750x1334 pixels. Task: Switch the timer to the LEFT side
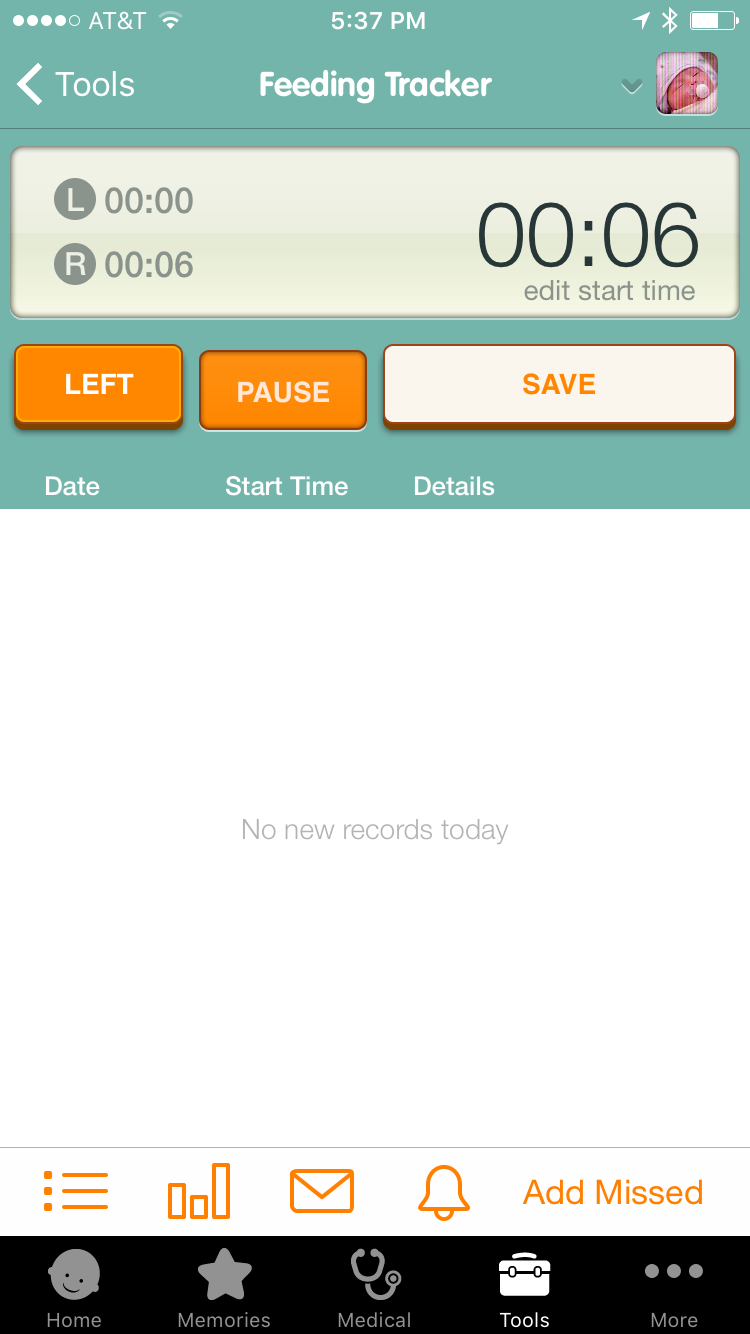click(98, 385)
